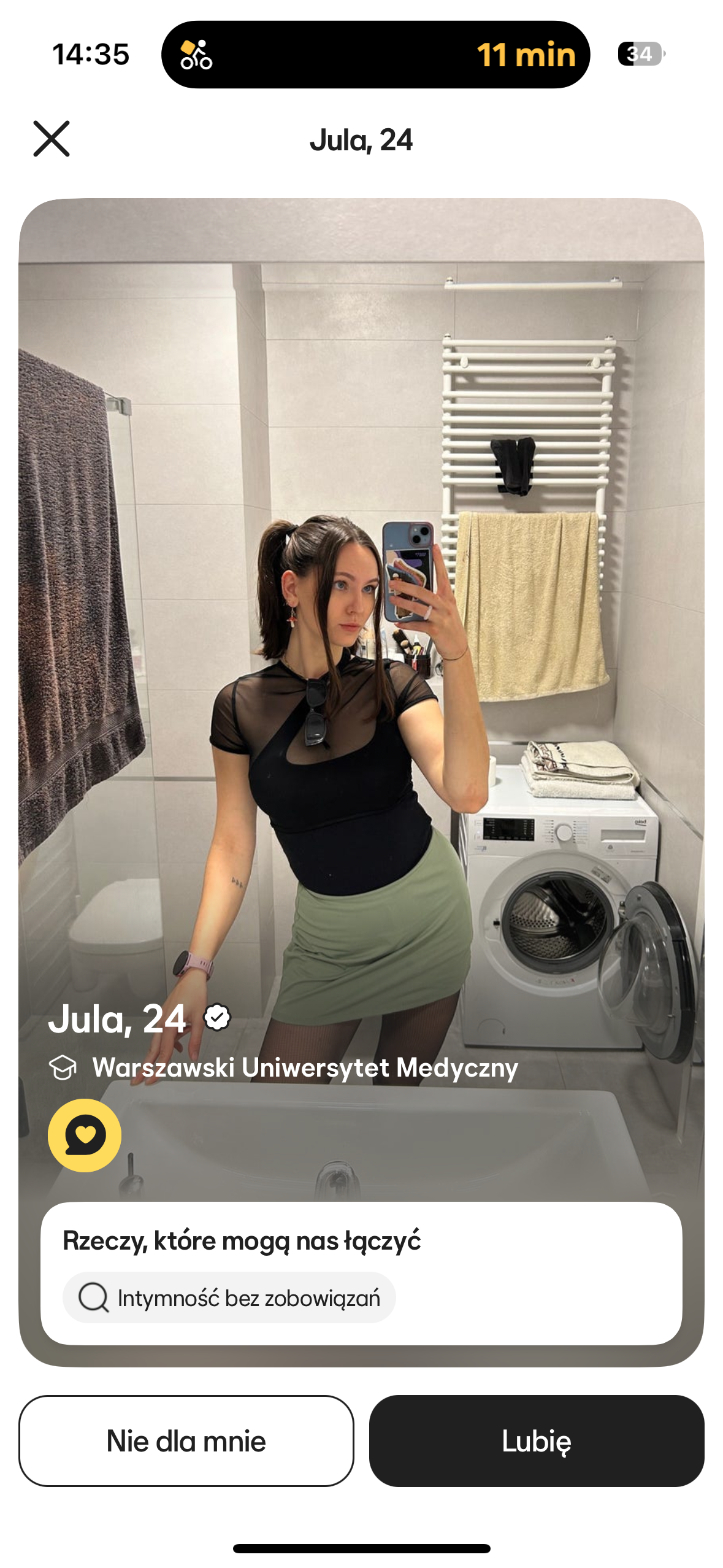Image resolution: width=723 pixels, height=1568 pixels.
Task: Open Jula's profile photo
Action: click(361, 675)
